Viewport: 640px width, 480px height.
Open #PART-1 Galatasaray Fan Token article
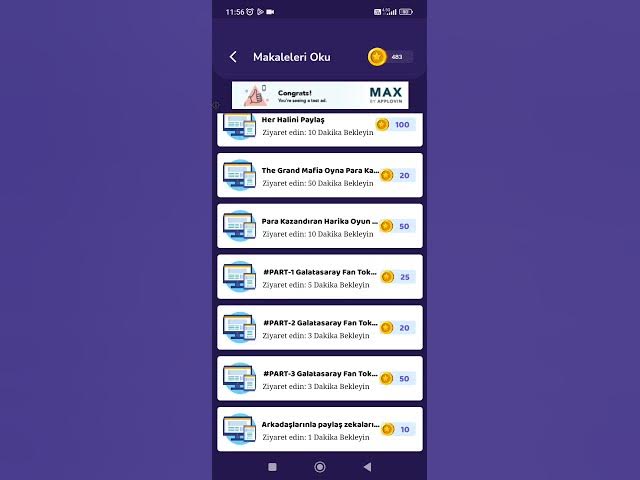point(319,277)
